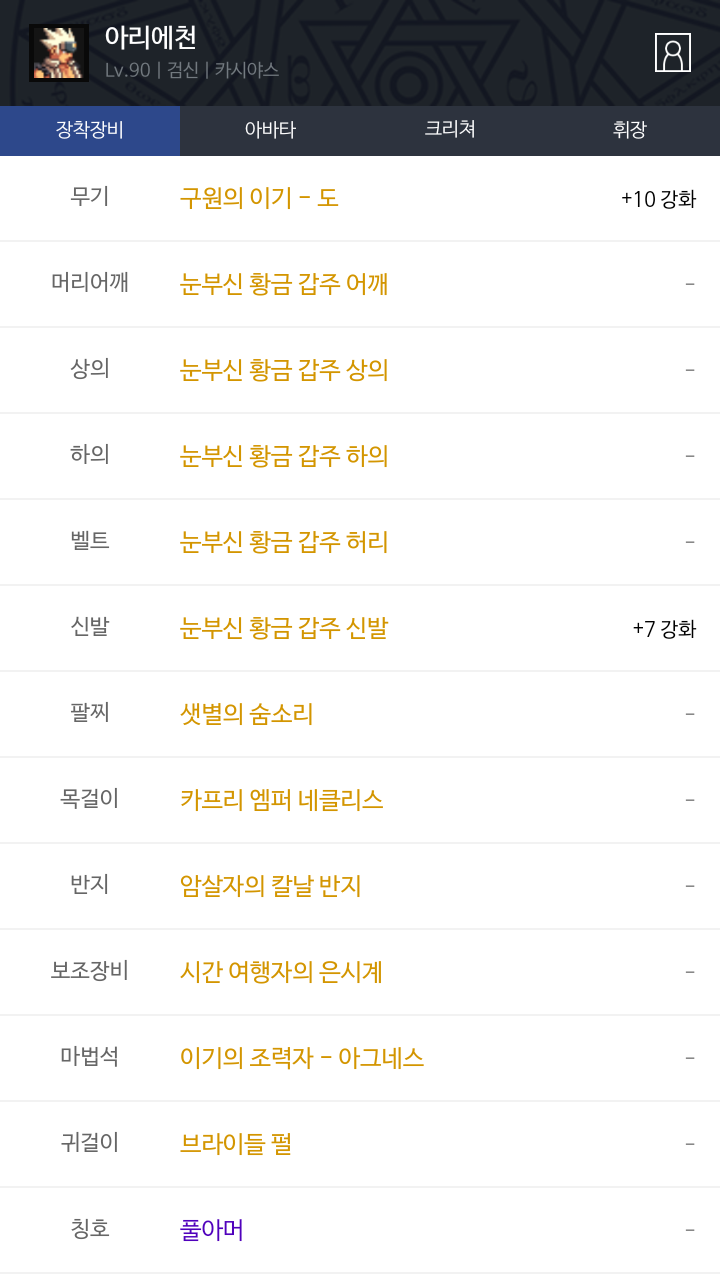The width and height of the screenshot is (720, 1280).
Task: Open the 휘장 tab
Action: (x=630, y=130)
